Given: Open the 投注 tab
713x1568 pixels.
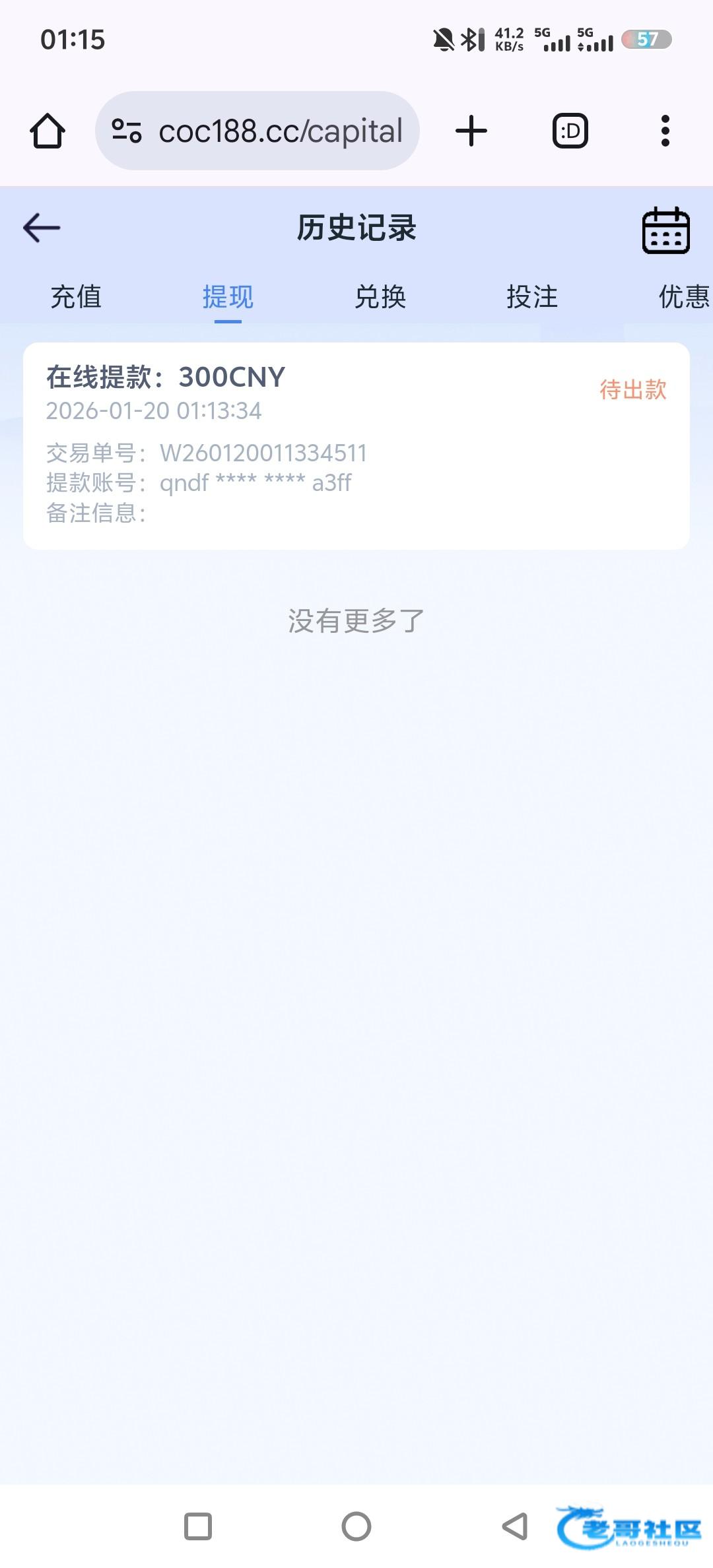Looking at the screenshot, I should (532, 297).
